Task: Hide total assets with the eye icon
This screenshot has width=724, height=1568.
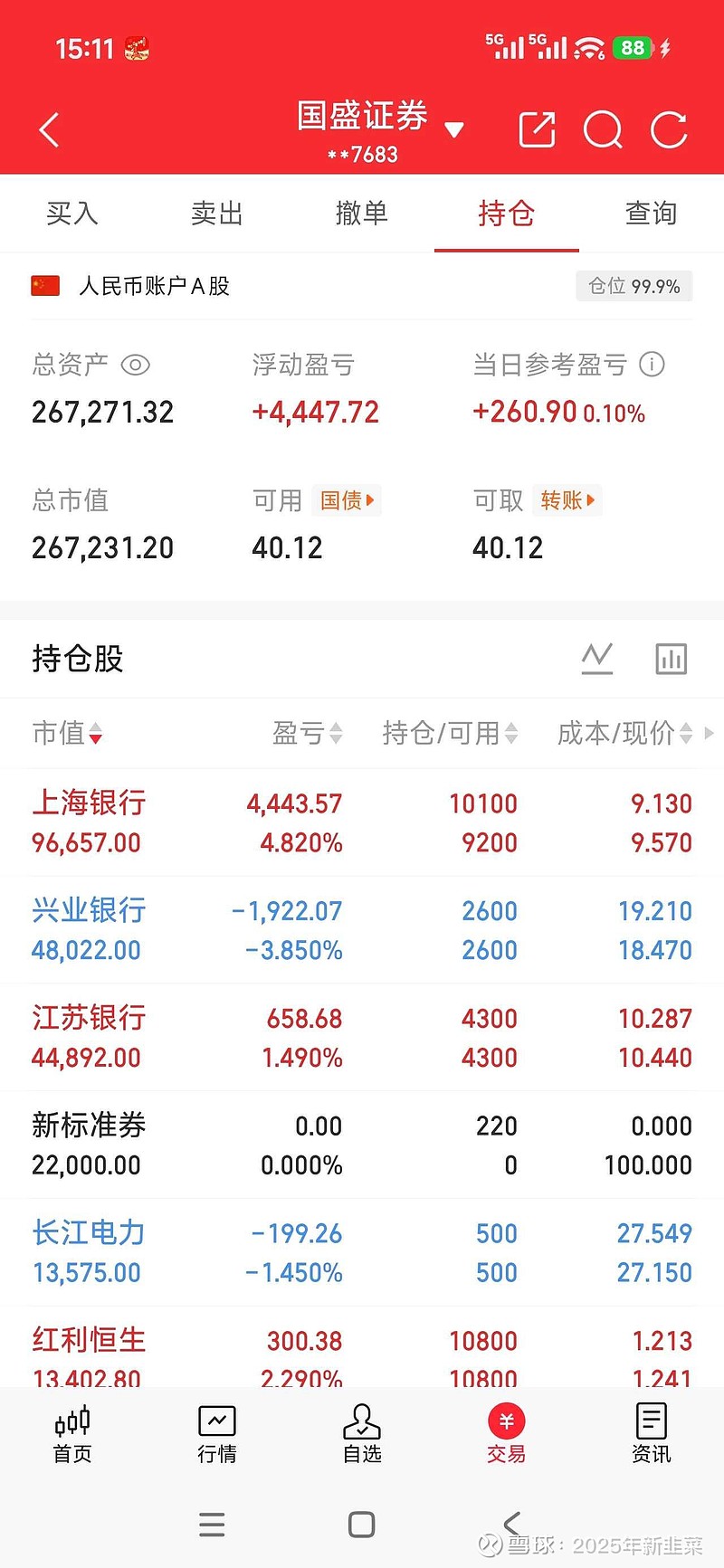Action: pyautogui.click(x=136, y=365)
